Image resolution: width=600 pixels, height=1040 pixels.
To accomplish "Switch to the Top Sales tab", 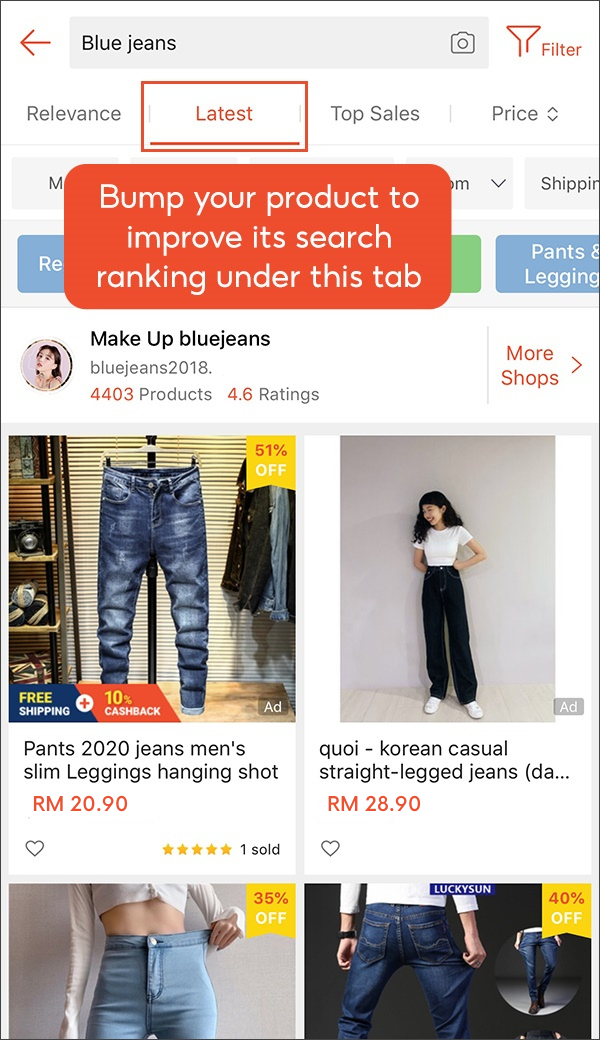I will (375, 114).
